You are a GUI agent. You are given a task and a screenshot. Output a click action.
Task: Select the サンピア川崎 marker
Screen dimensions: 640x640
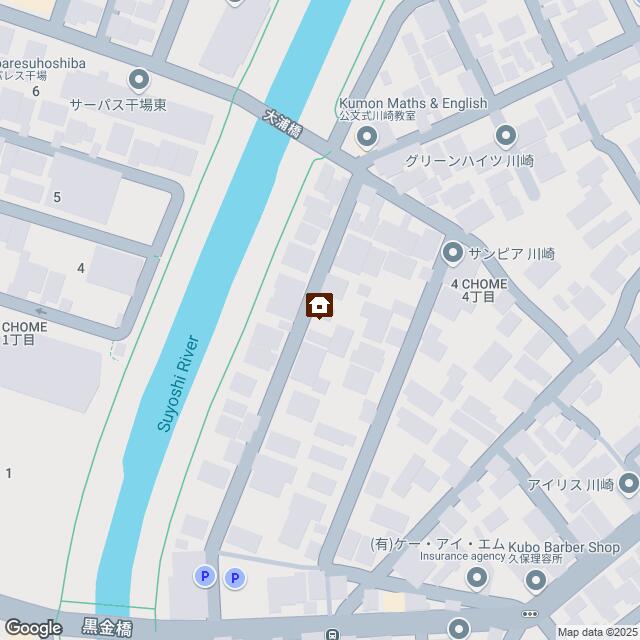coord(452,252)
